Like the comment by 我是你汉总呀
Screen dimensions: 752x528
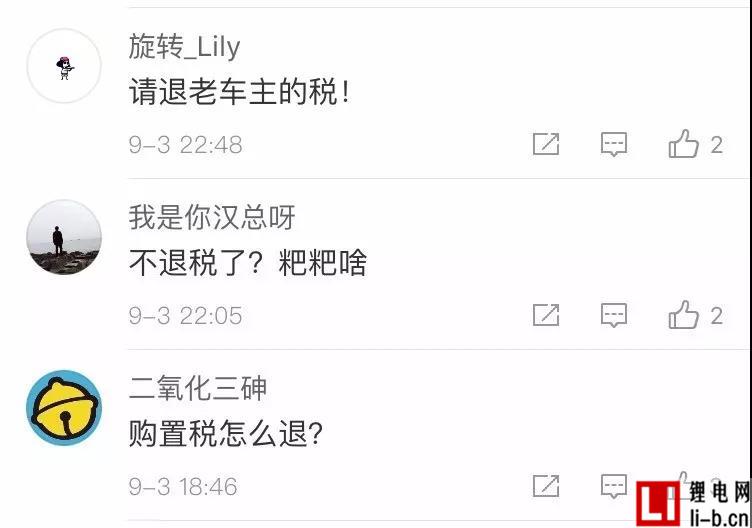[685, 316]
